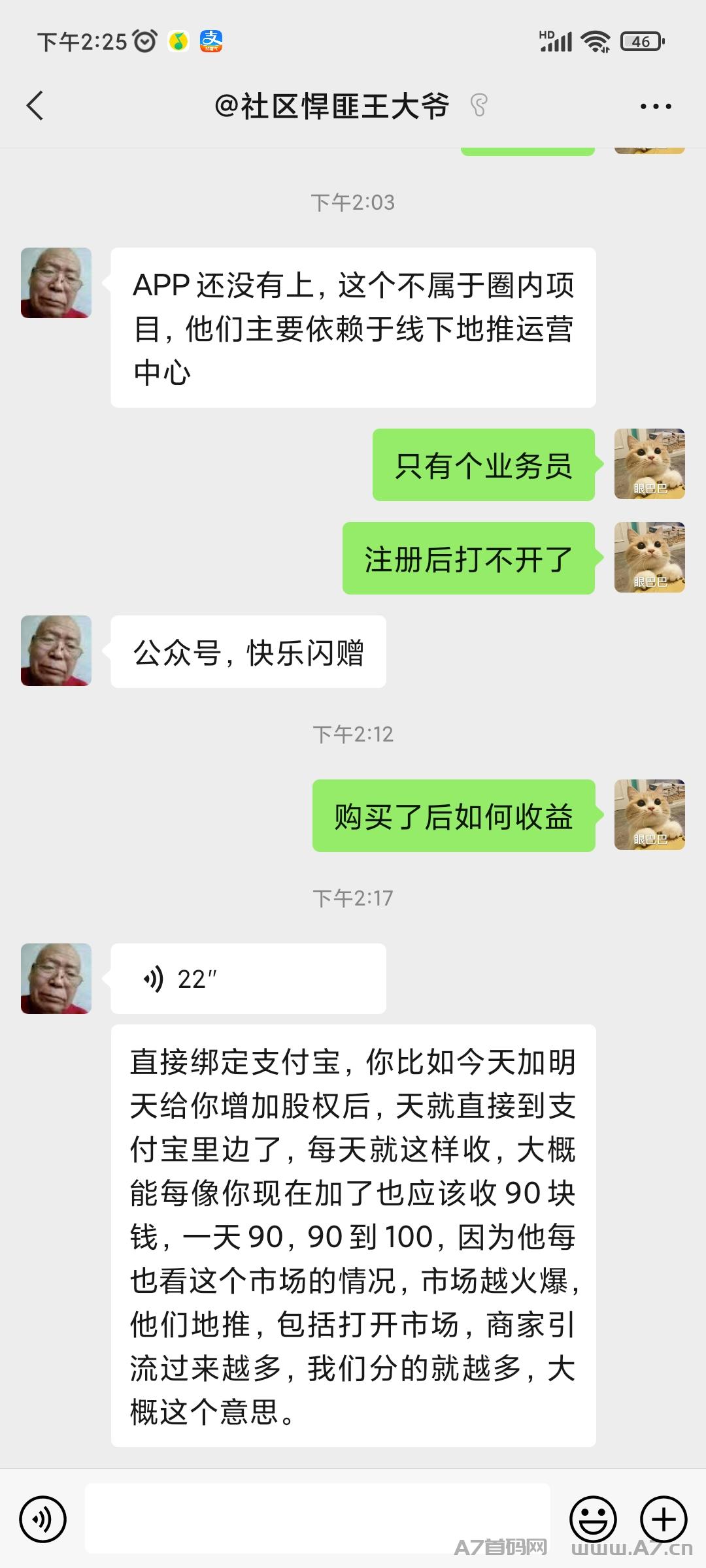Open the emoji picker

[x=593, y=1520]
